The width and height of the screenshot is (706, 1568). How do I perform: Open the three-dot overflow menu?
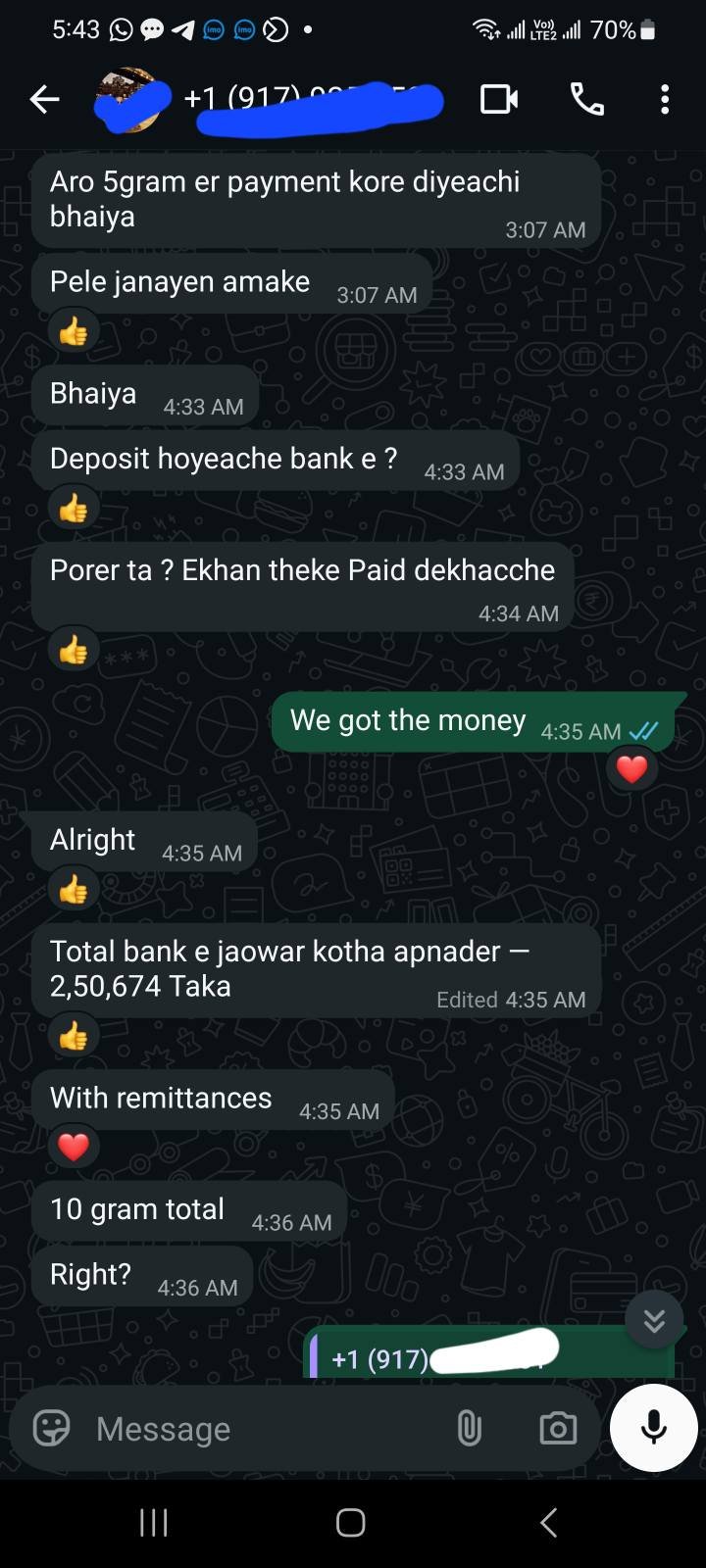[665, 99]
